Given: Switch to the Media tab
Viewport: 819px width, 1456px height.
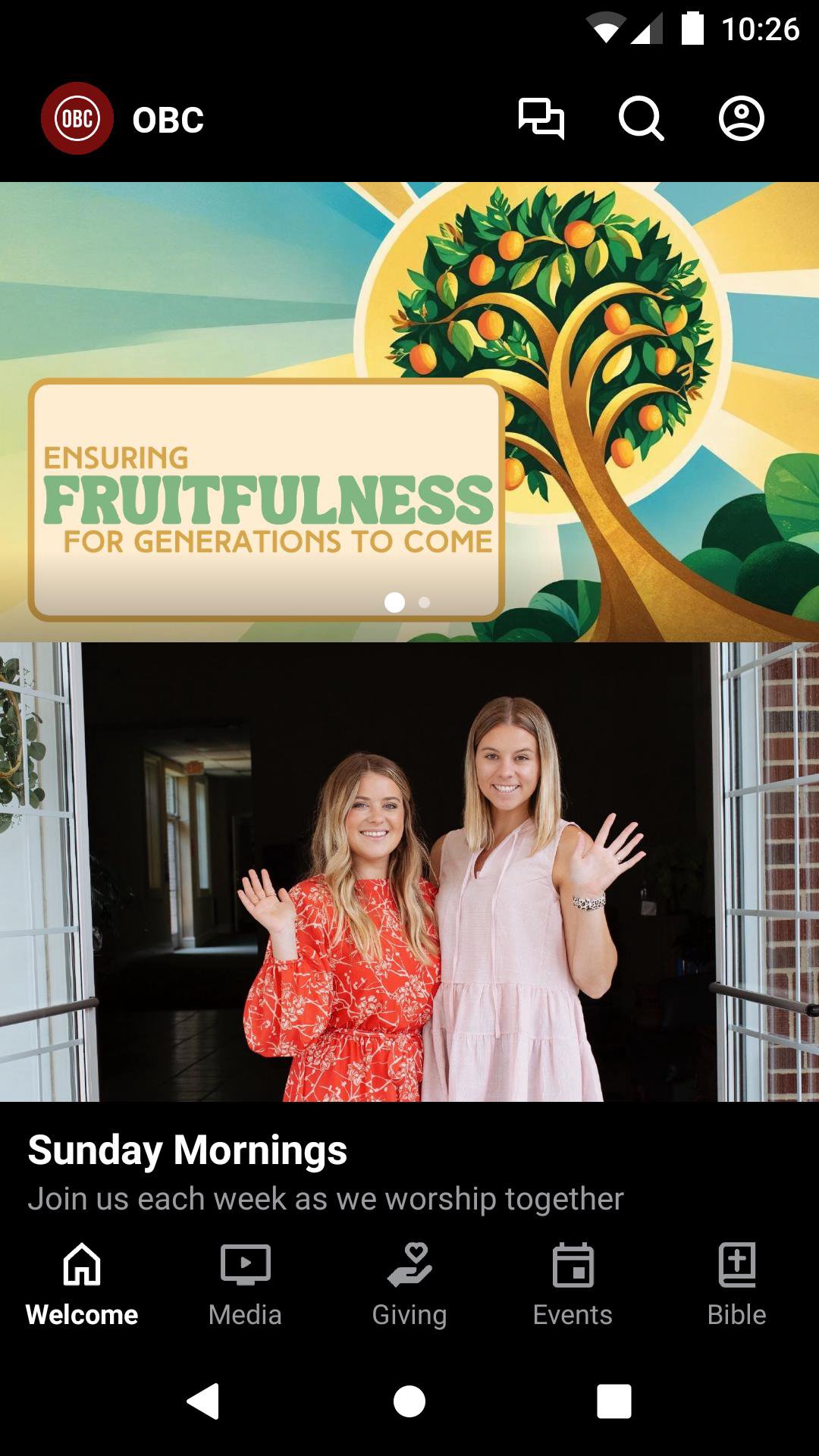Looking at the screenshot, I should [x=245, y=1283].
